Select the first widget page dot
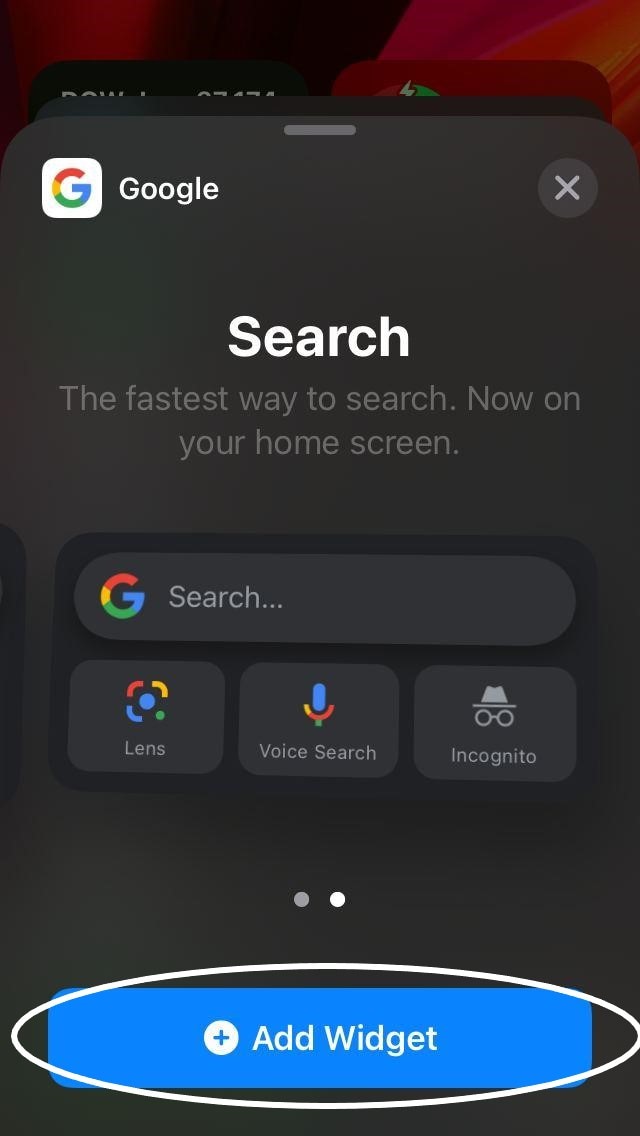Viewport: 640px width, 1136px height. (302, 899)
